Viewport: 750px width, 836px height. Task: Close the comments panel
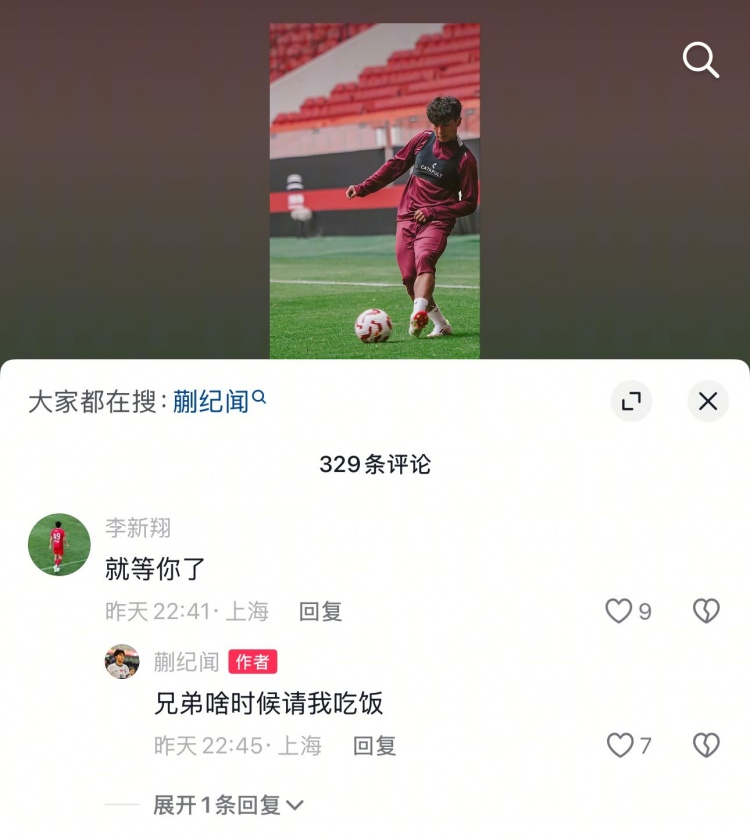coord(708,401)
